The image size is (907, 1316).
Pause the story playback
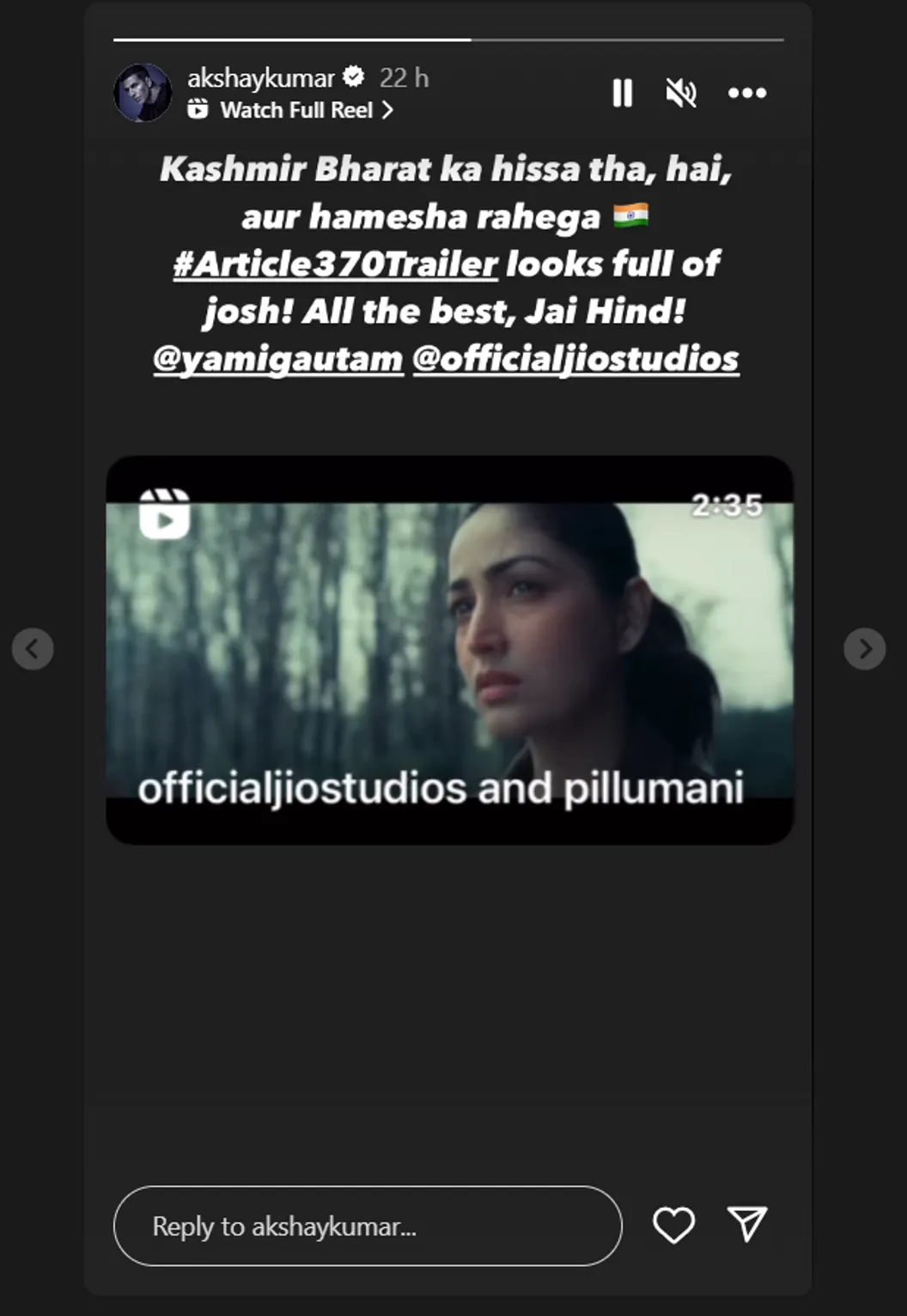[x=622, y=93]
